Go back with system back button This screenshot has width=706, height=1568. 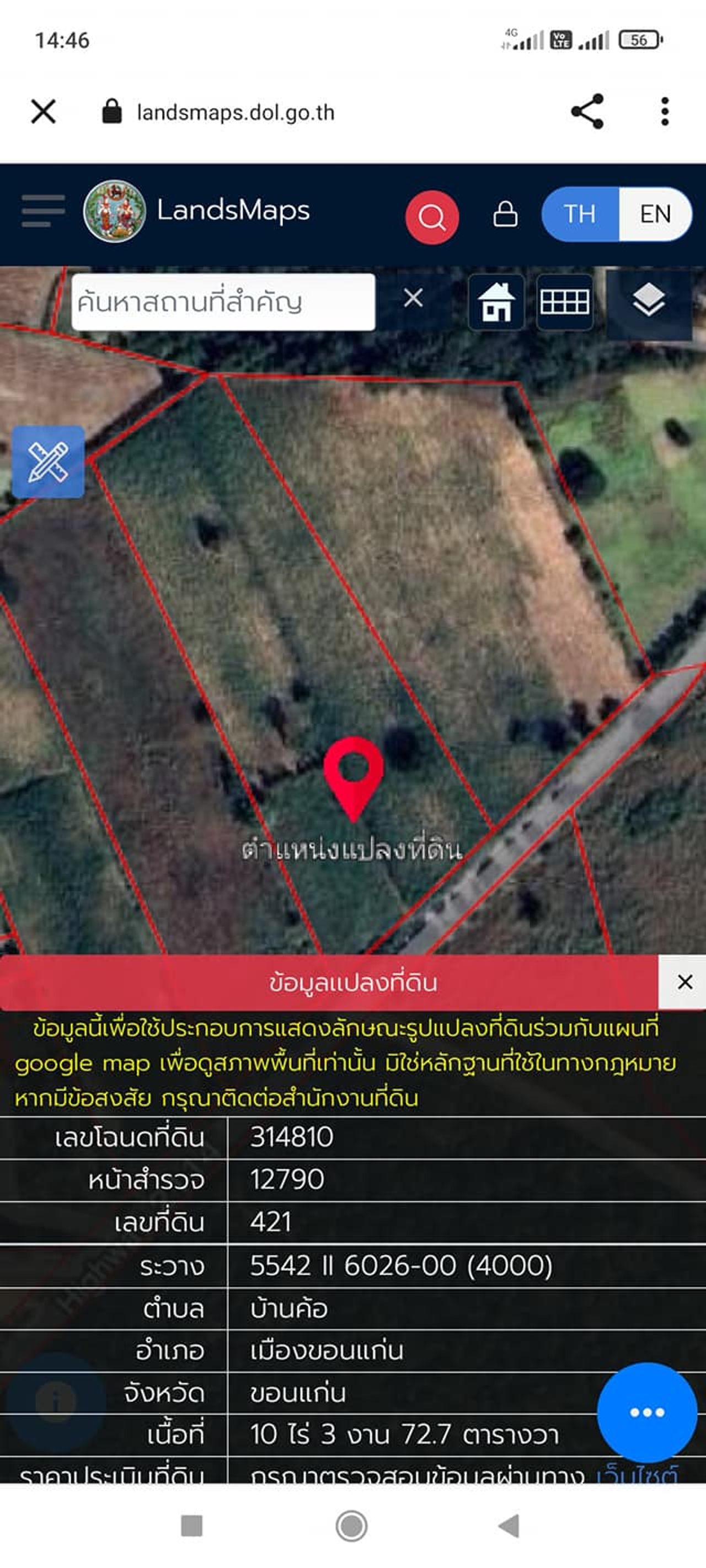(x=509, y=1526)
